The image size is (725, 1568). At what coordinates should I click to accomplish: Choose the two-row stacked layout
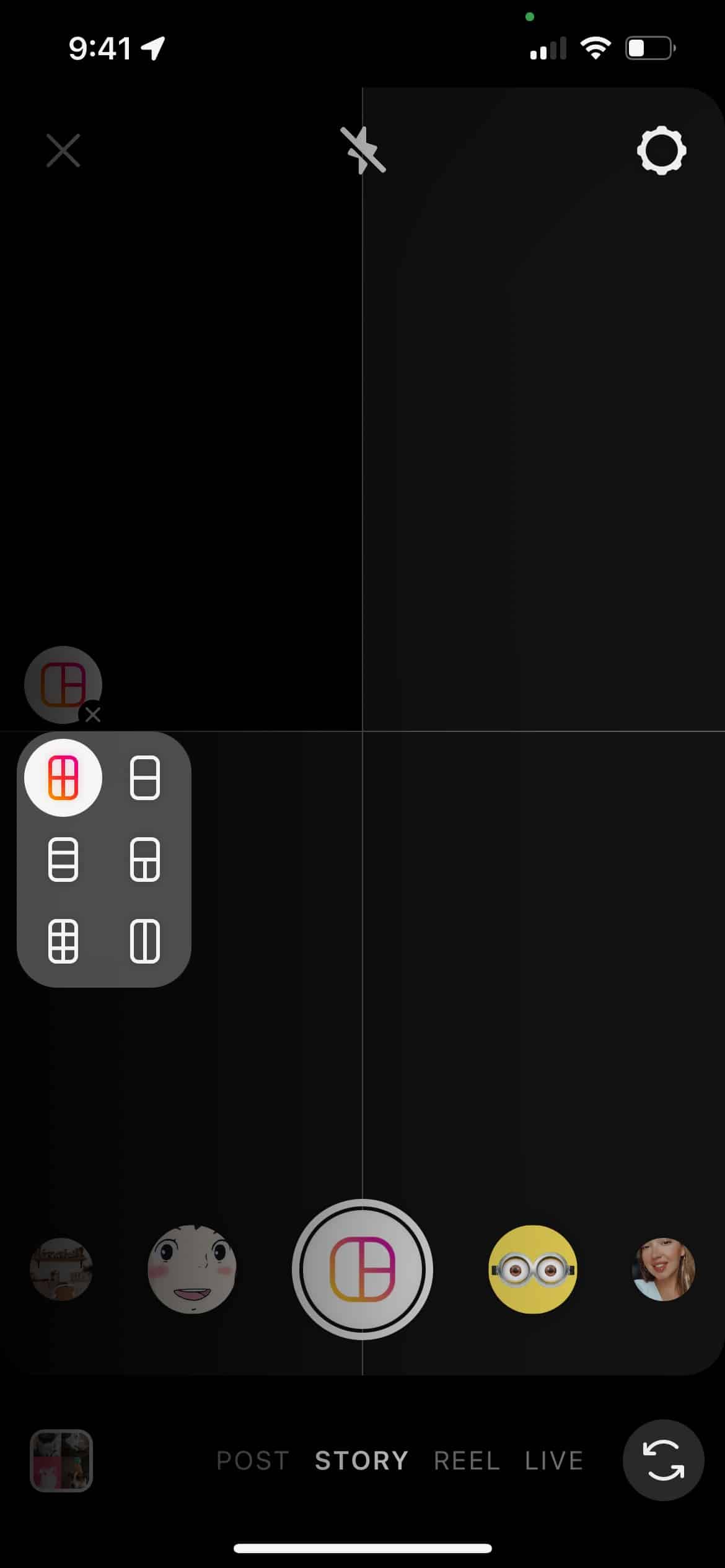pyautogui.click(x=145, y=778)
